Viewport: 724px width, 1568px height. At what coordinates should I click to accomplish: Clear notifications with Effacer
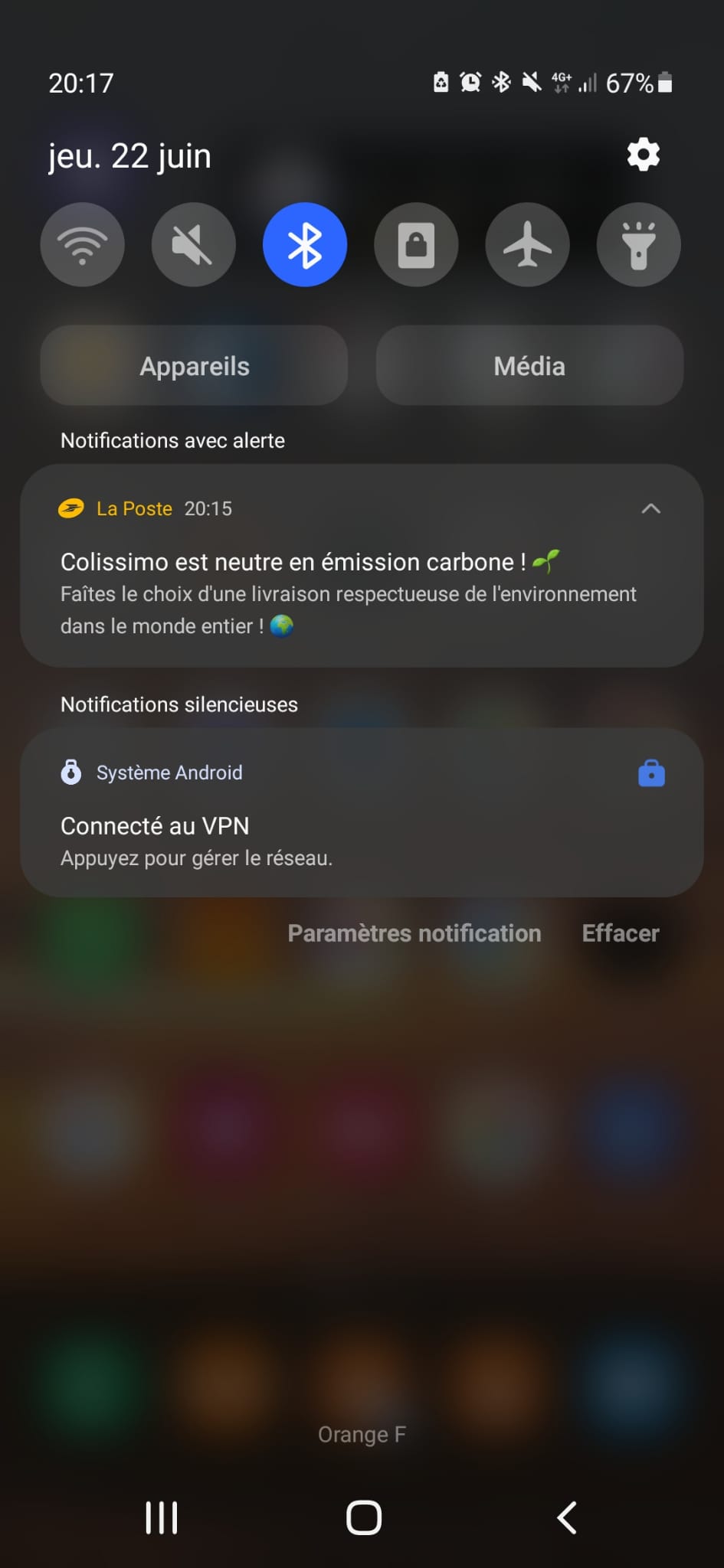[x=621, y=933]
